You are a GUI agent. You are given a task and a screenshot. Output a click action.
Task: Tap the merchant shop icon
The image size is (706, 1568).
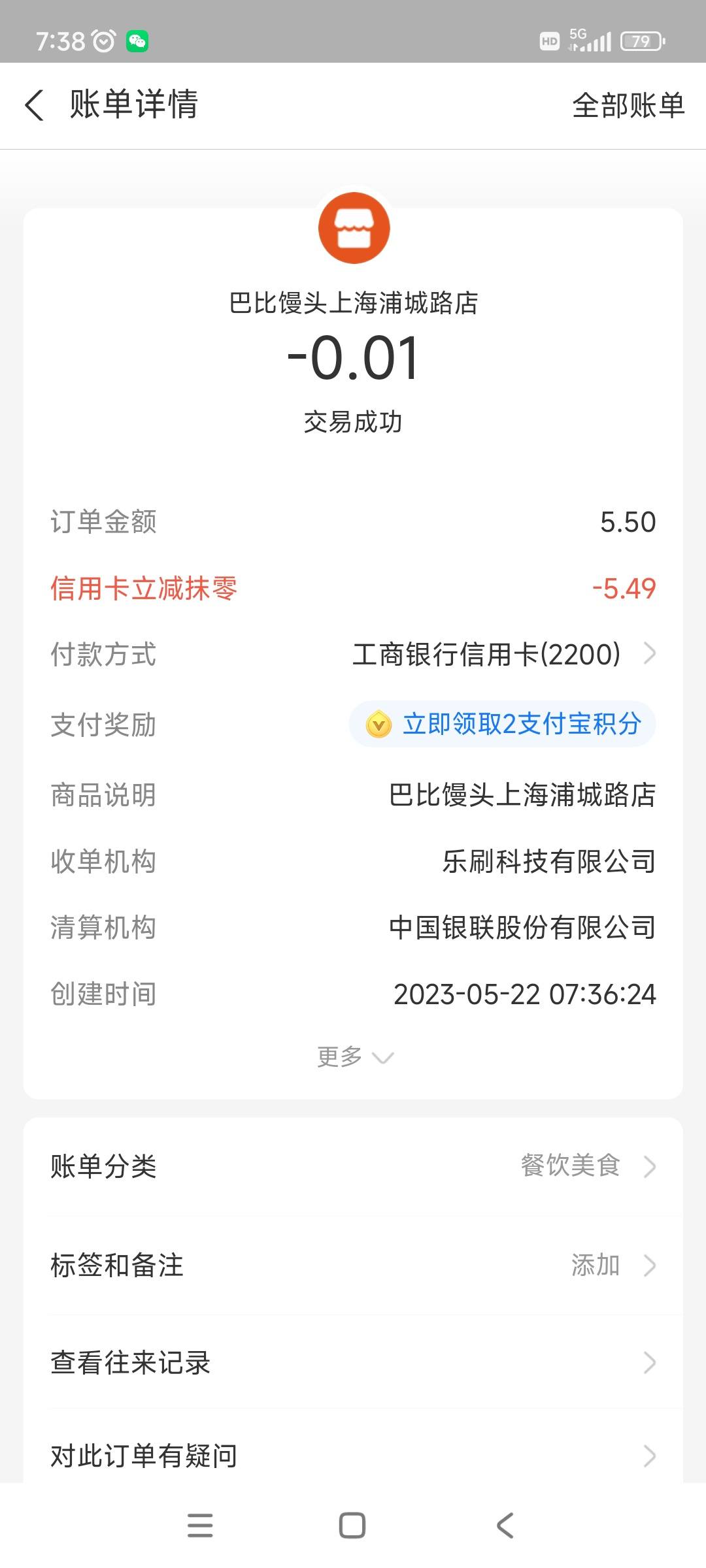click(x=354, y=228)
